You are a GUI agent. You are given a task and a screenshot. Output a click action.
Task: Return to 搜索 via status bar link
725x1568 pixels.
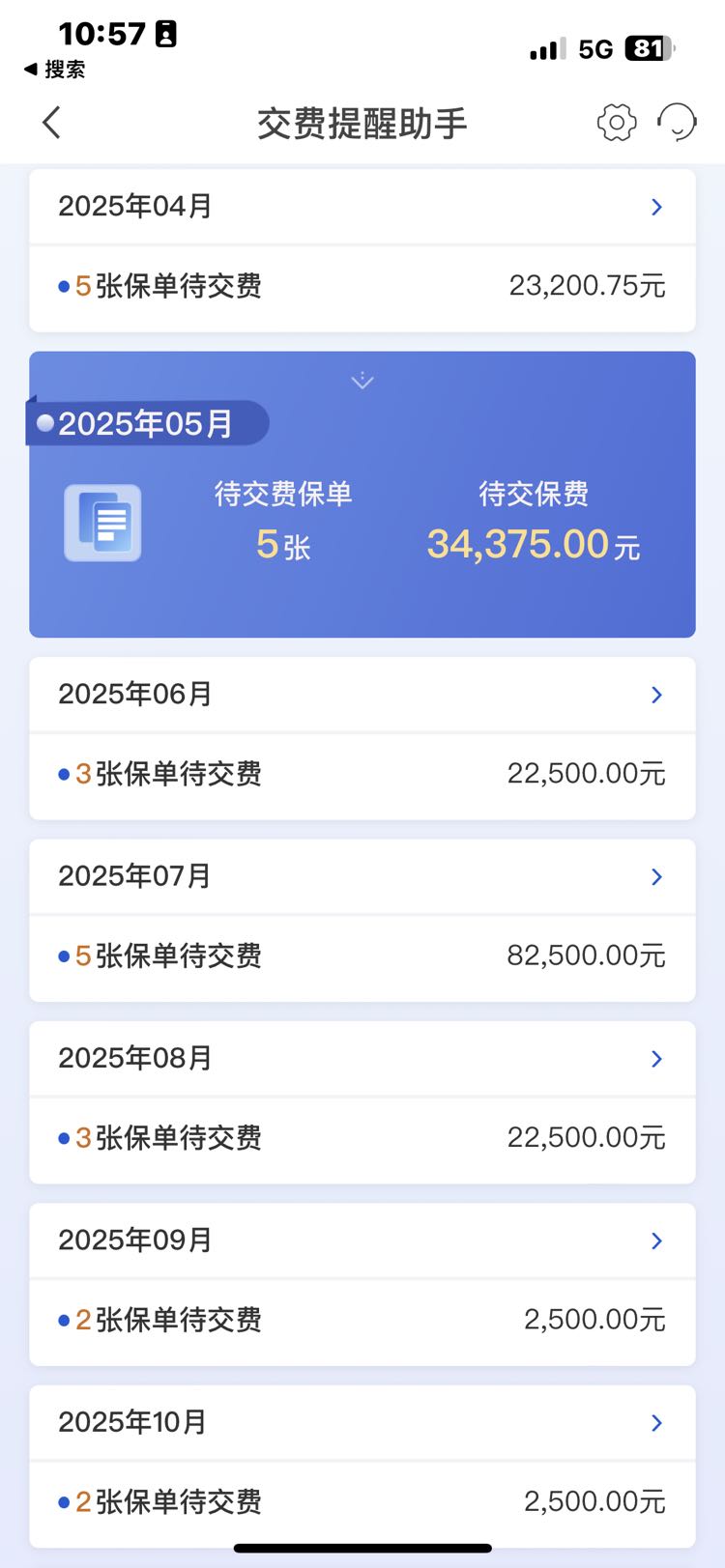pyautogui.click(x=54, y=70)
